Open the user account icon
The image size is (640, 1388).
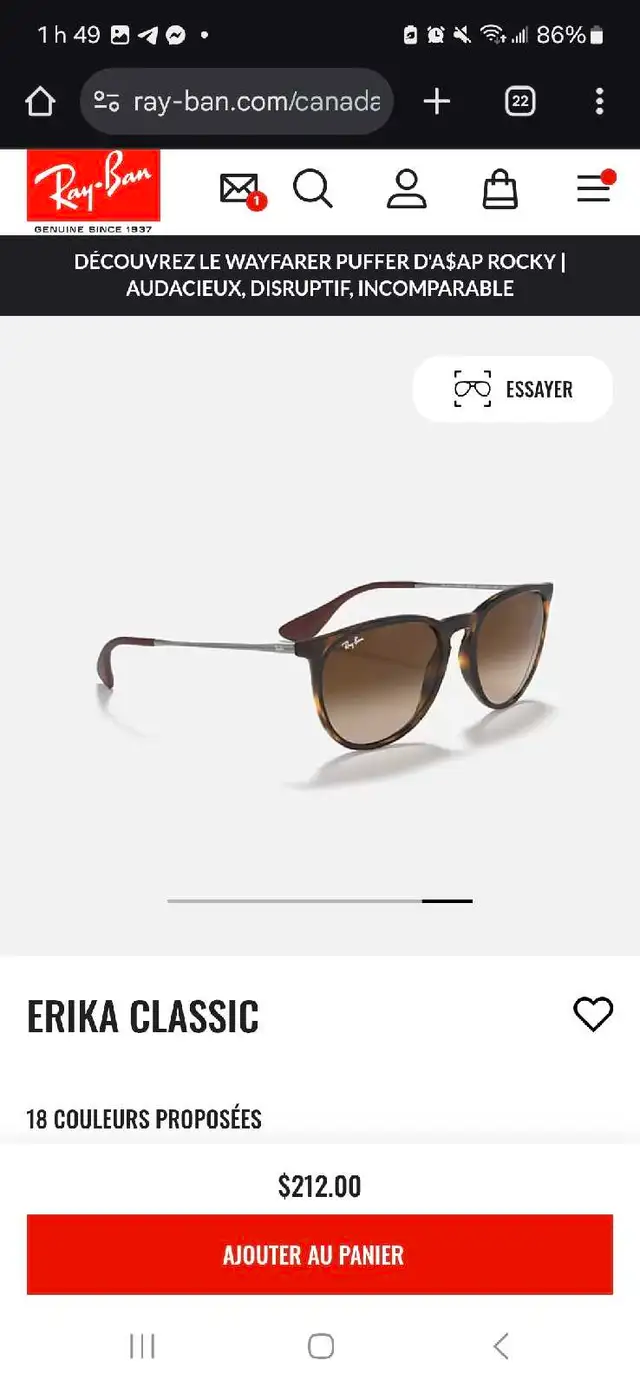tap(406, 188)
